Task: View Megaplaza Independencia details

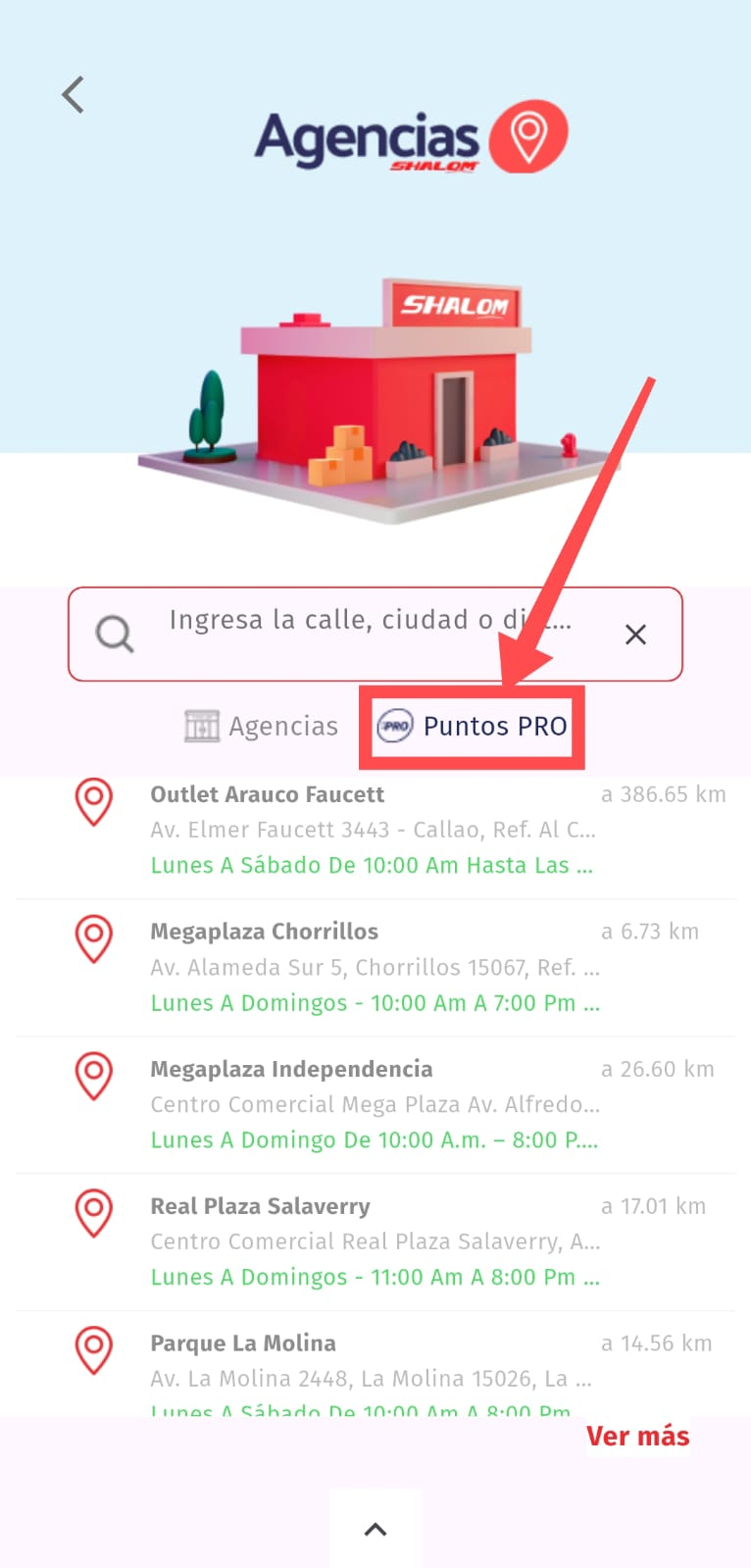Action: pyautogui.click(x=373, y=1104)
